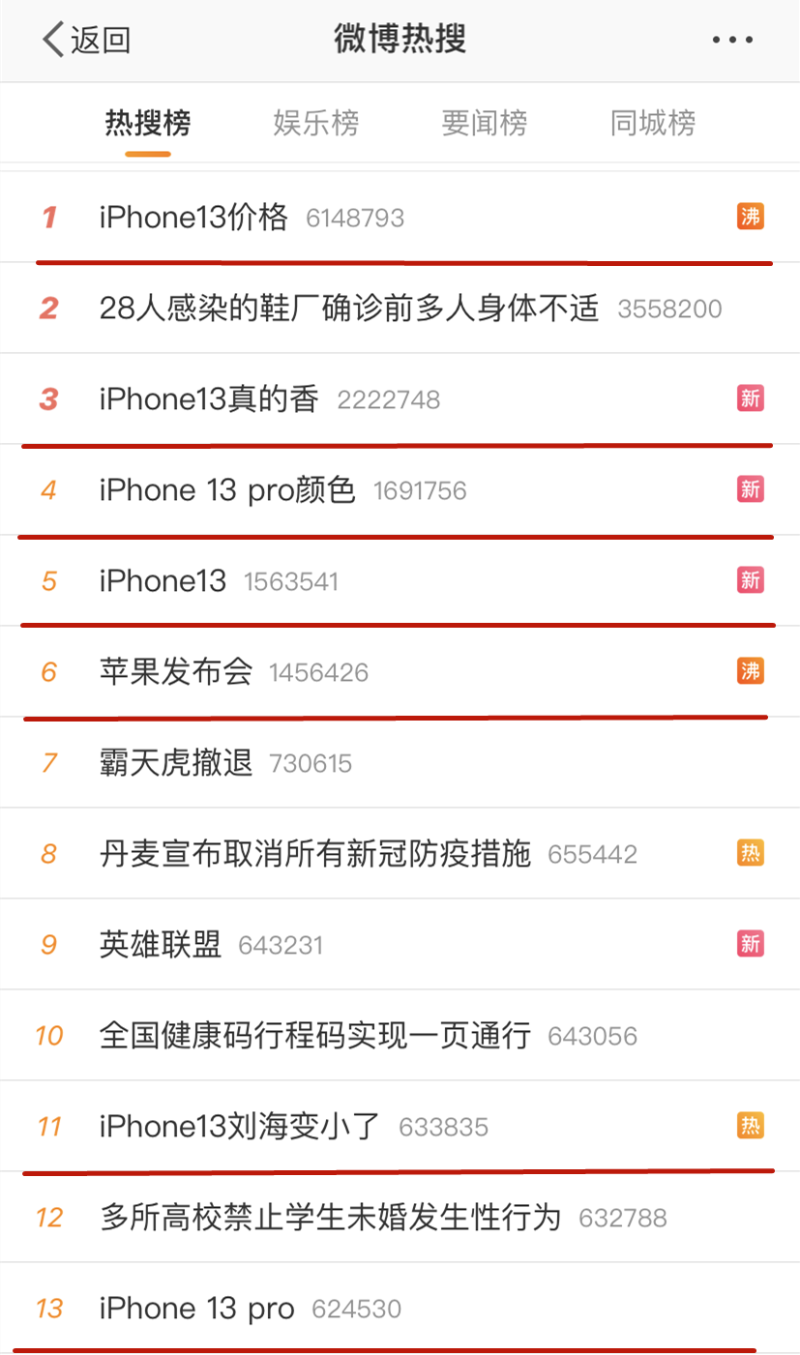The width and height of the screenshot is (800, 1355).
Task: View the iPhone 13 pro颜色 topic
Action: tap(227, 490)
